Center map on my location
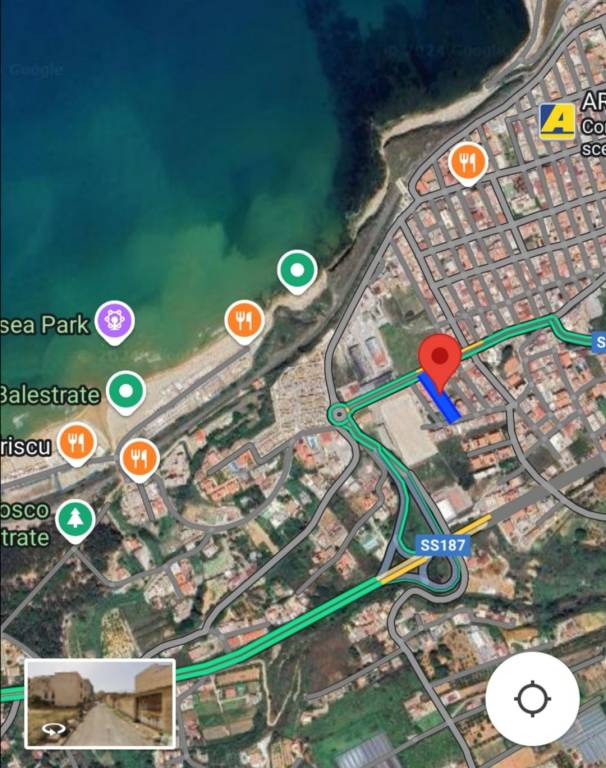The width and height of the screenshot is (606, 768). (532, 698)
